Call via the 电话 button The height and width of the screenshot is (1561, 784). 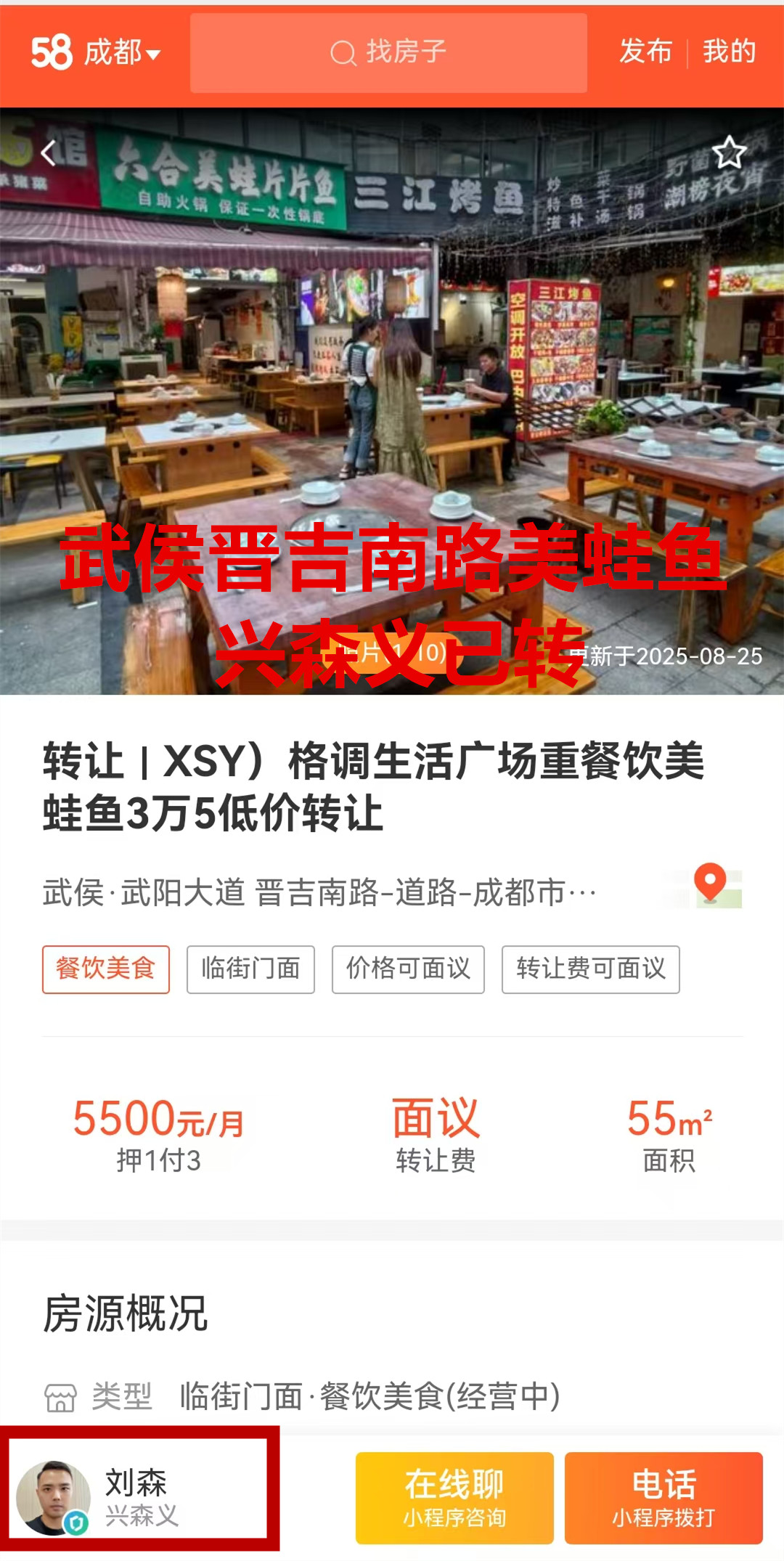click(x=663, y=1498)
